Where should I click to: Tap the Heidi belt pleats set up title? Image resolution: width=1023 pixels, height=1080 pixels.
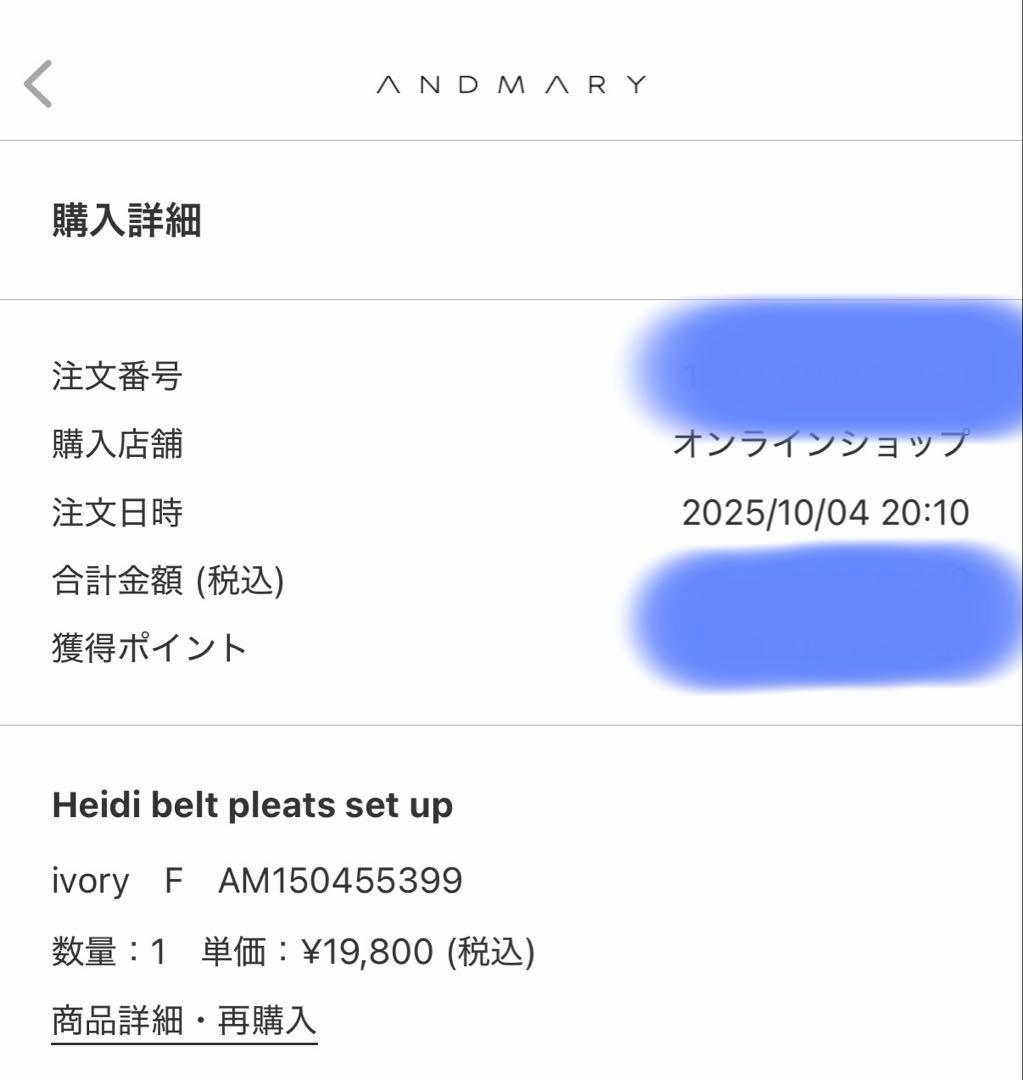coord(251,803)
